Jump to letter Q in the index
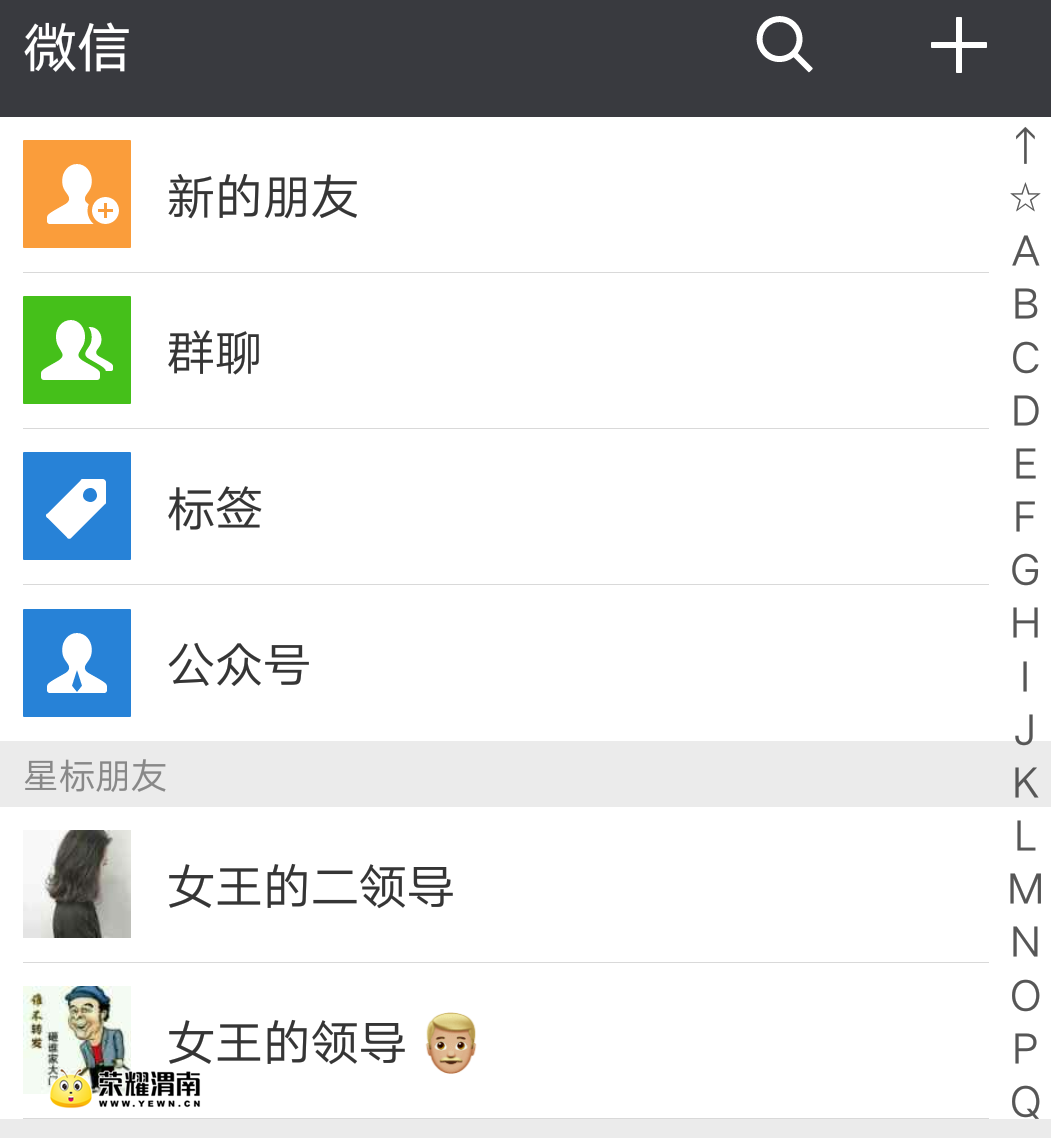 [x=1025, y=1101]
